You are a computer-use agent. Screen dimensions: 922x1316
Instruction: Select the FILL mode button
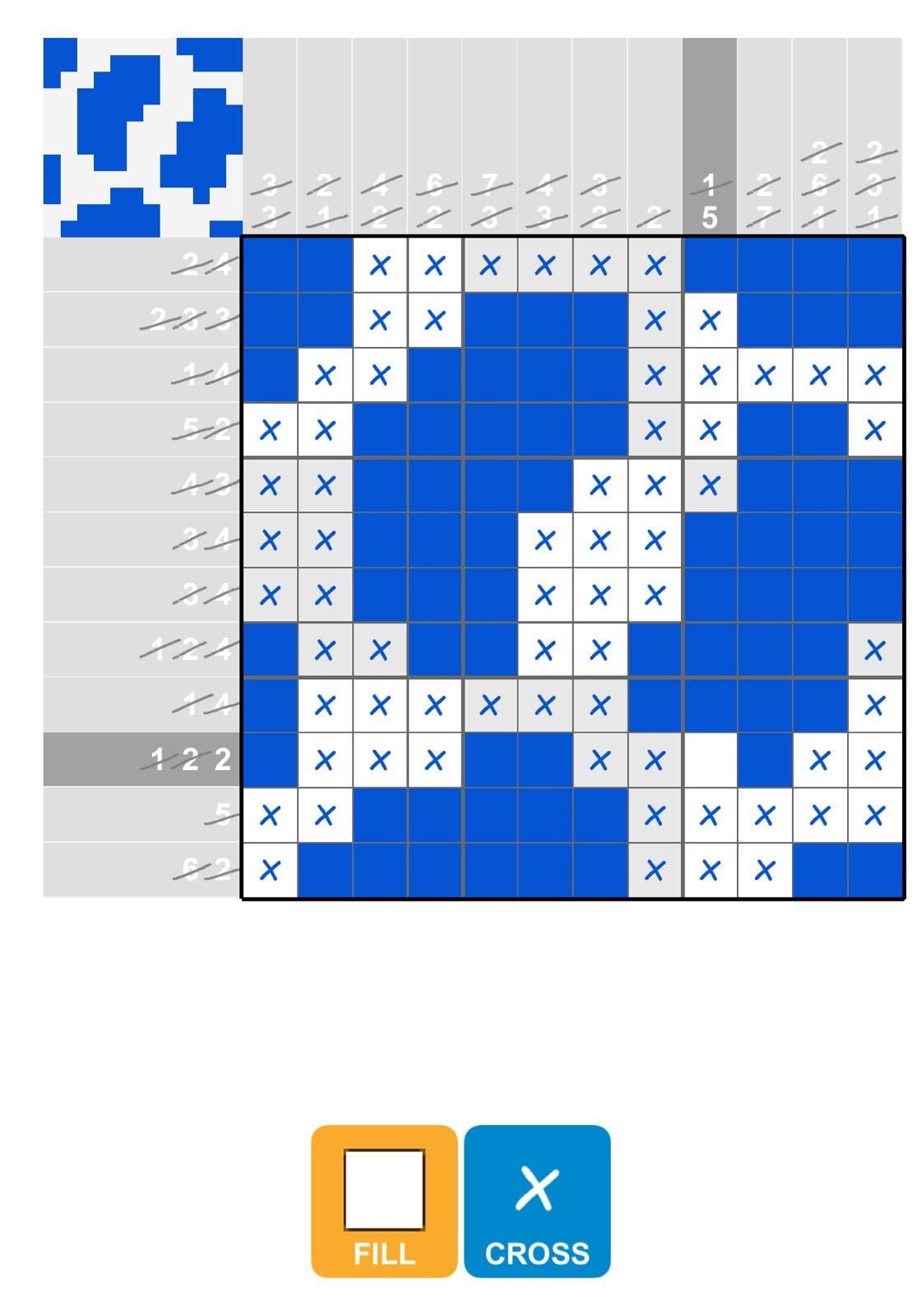[x=383, y=1200]
